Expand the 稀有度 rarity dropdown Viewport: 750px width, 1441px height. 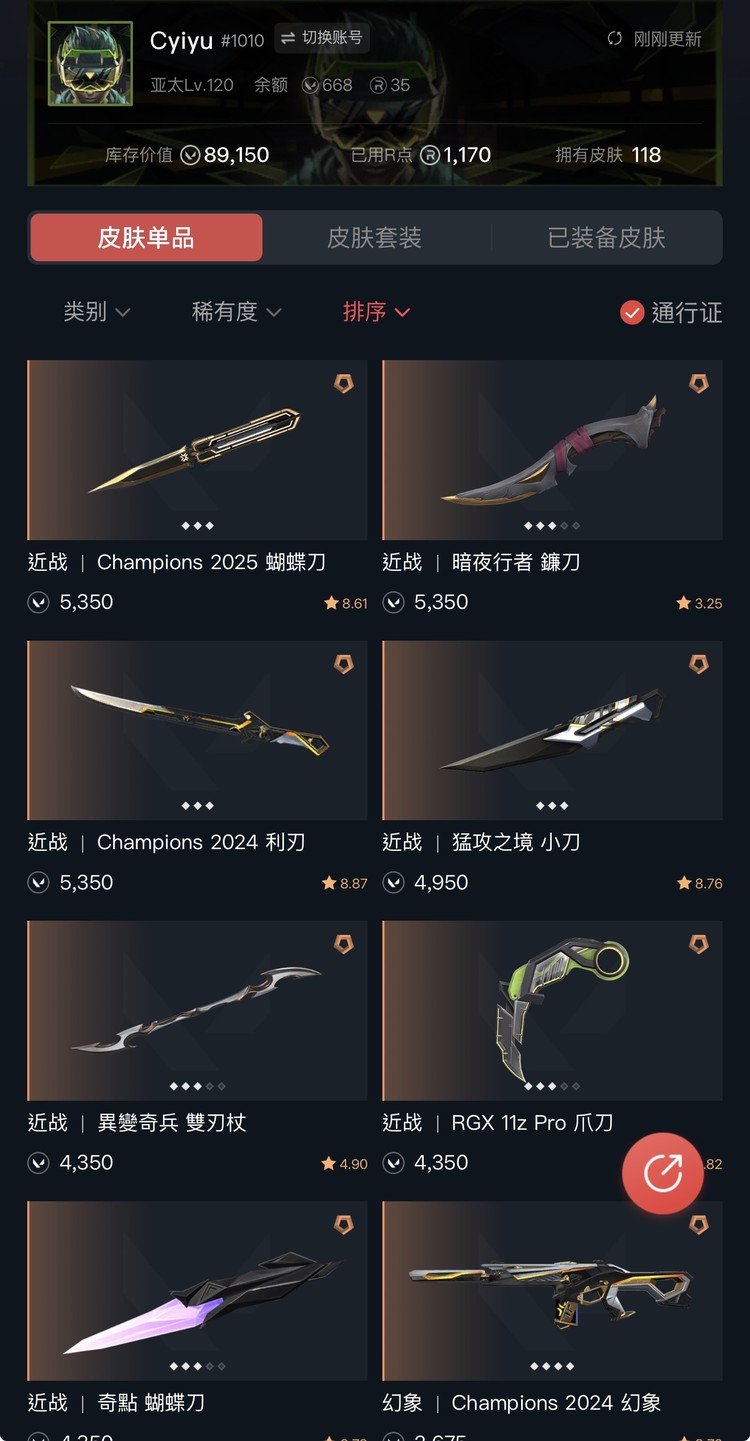tap(236, 312)
